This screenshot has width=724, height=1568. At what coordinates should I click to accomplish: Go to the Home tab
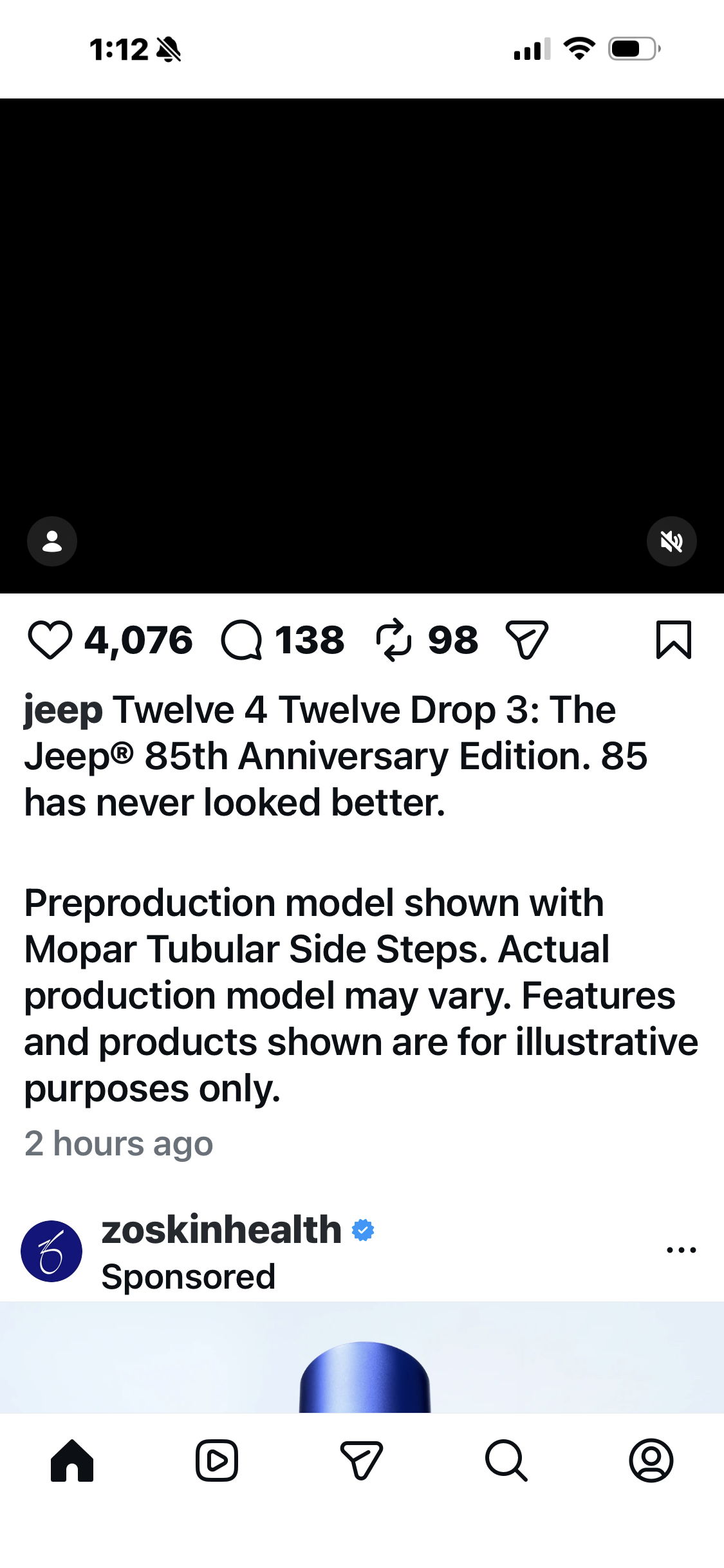tap(72, 1461)
